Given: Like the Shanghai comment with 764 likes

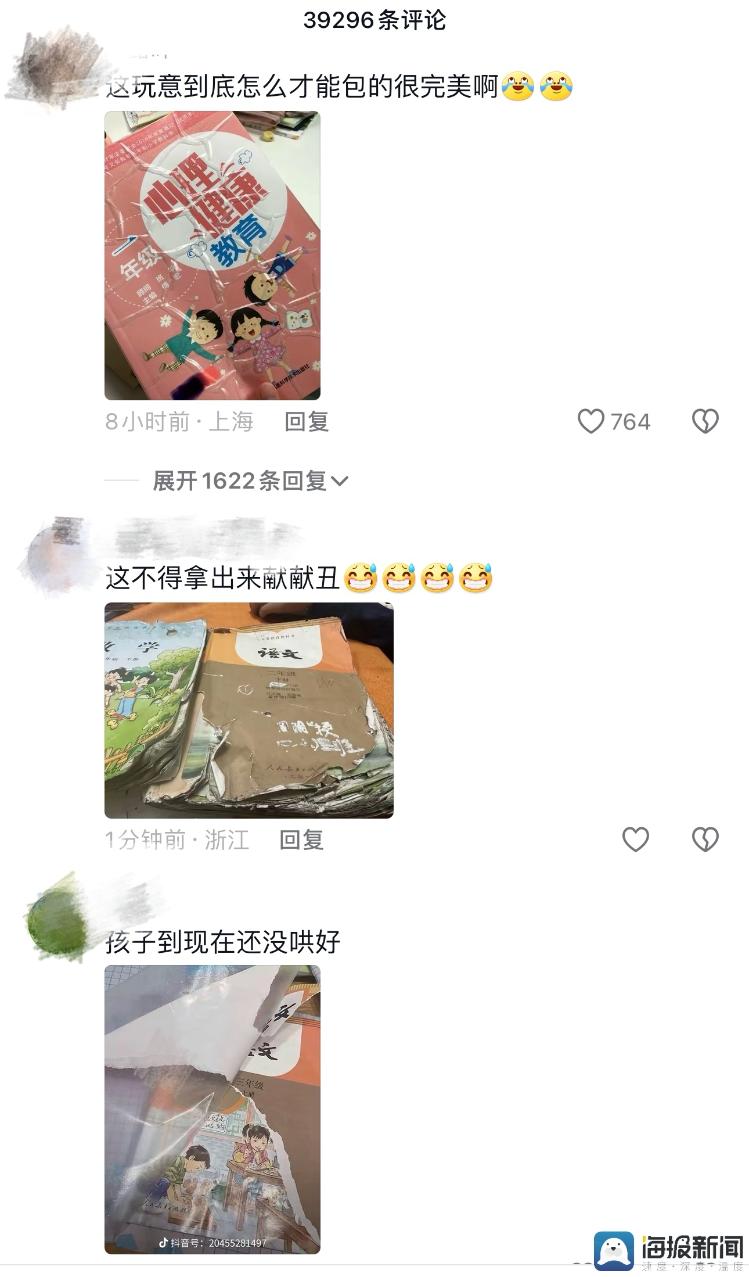Looking at the screenshot, I should tap(592, 422).
